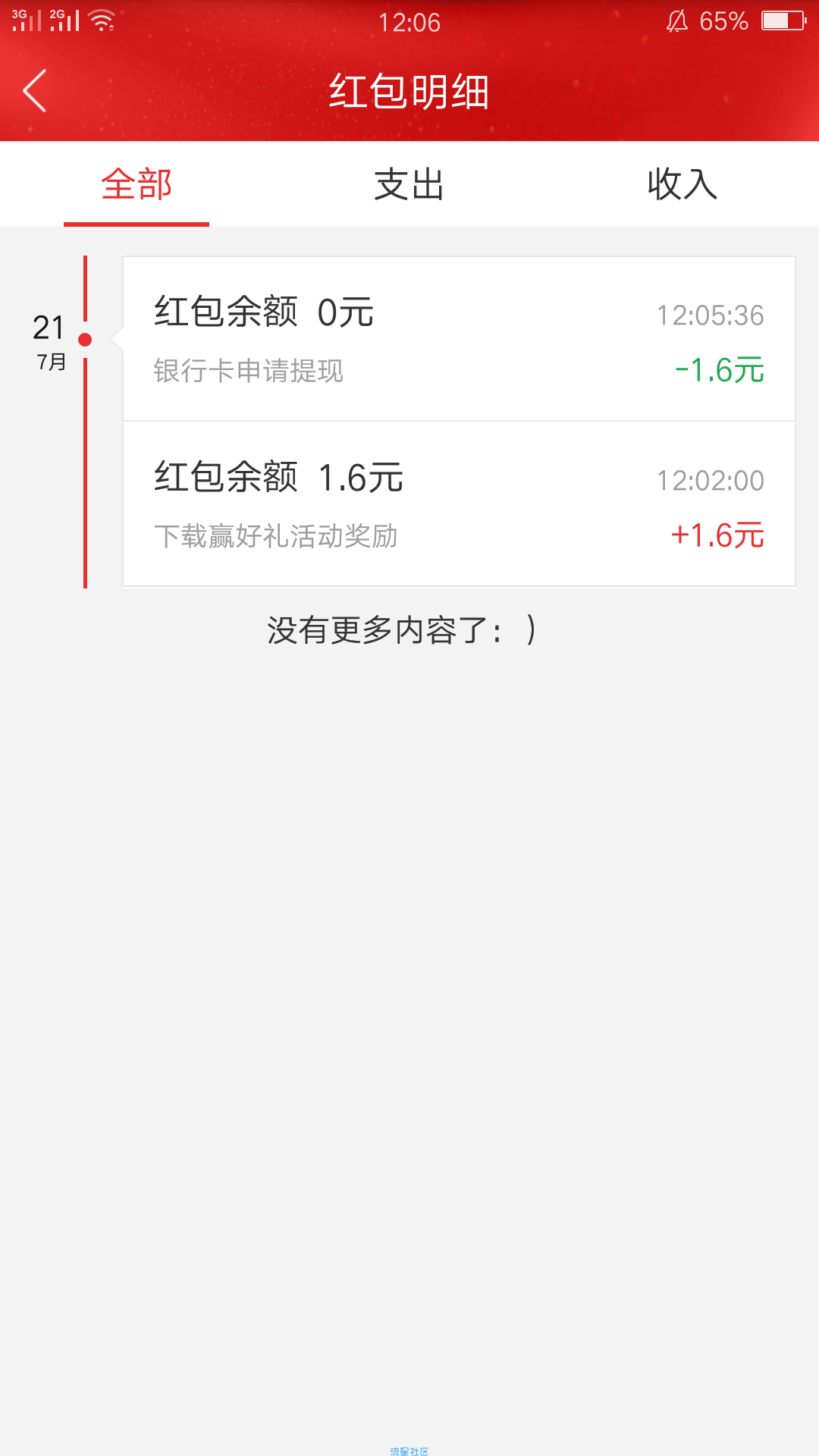The image size is (819, 1456).
Task: Open the 下载赢好礼活动奖励 record
Action: 459,504
